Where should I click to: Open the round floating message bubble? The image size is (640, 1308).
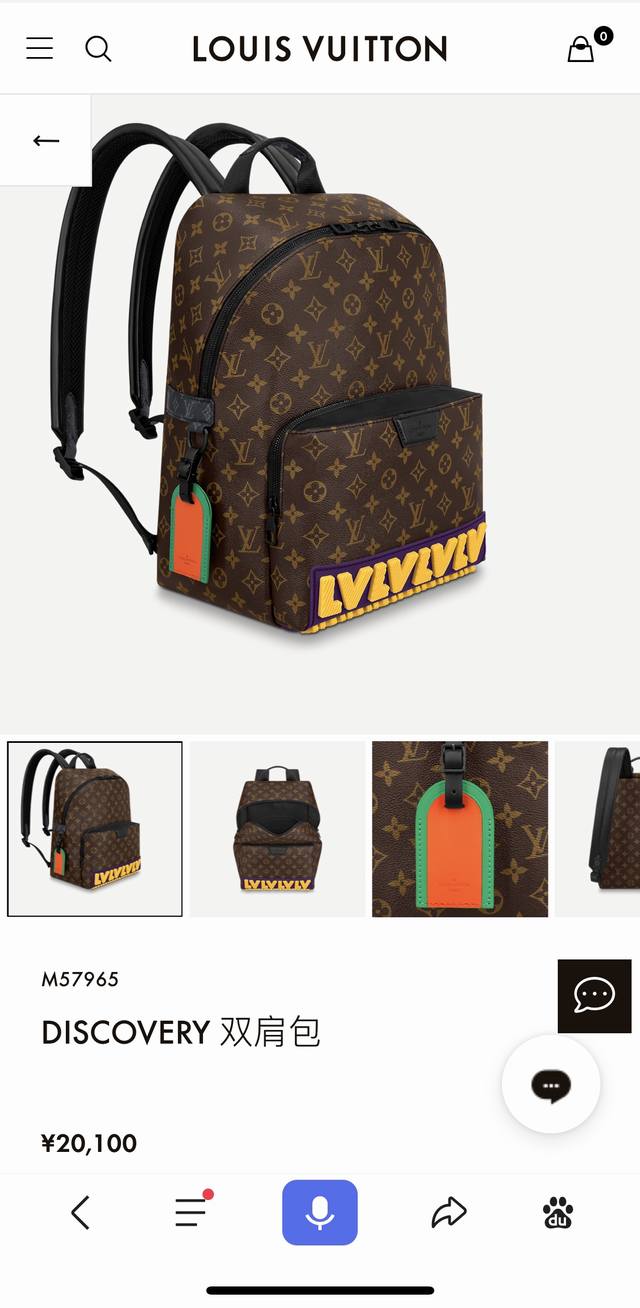551,1085
